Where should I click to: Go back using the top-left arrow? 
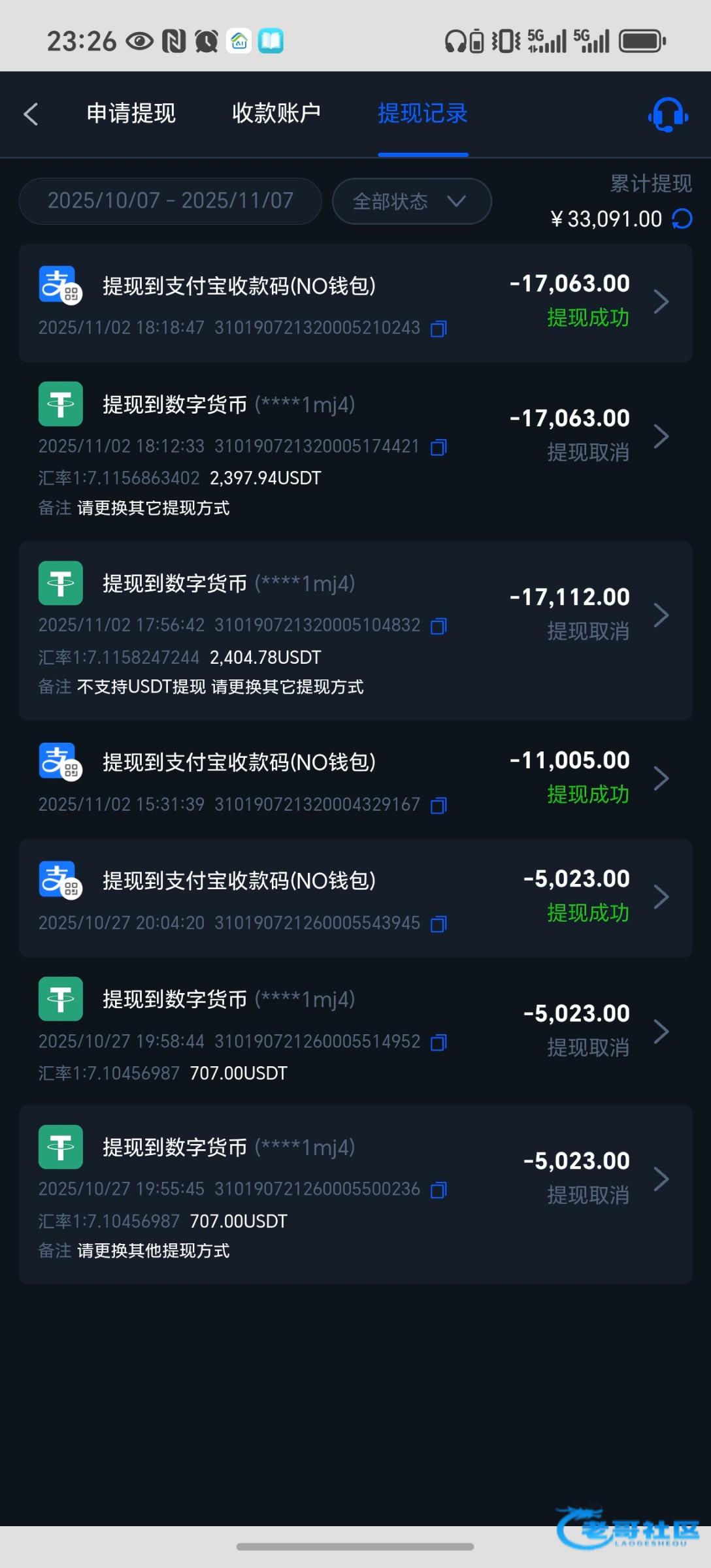coord(31,114)
